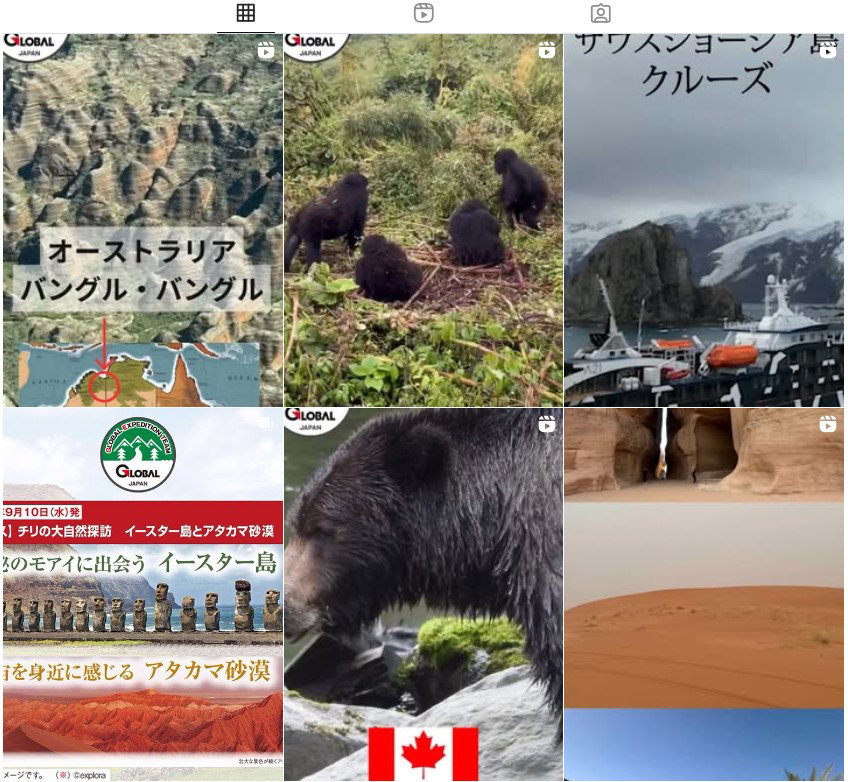
Task: Open the Easter Island and Atacama post
Action: click(142, 594)
